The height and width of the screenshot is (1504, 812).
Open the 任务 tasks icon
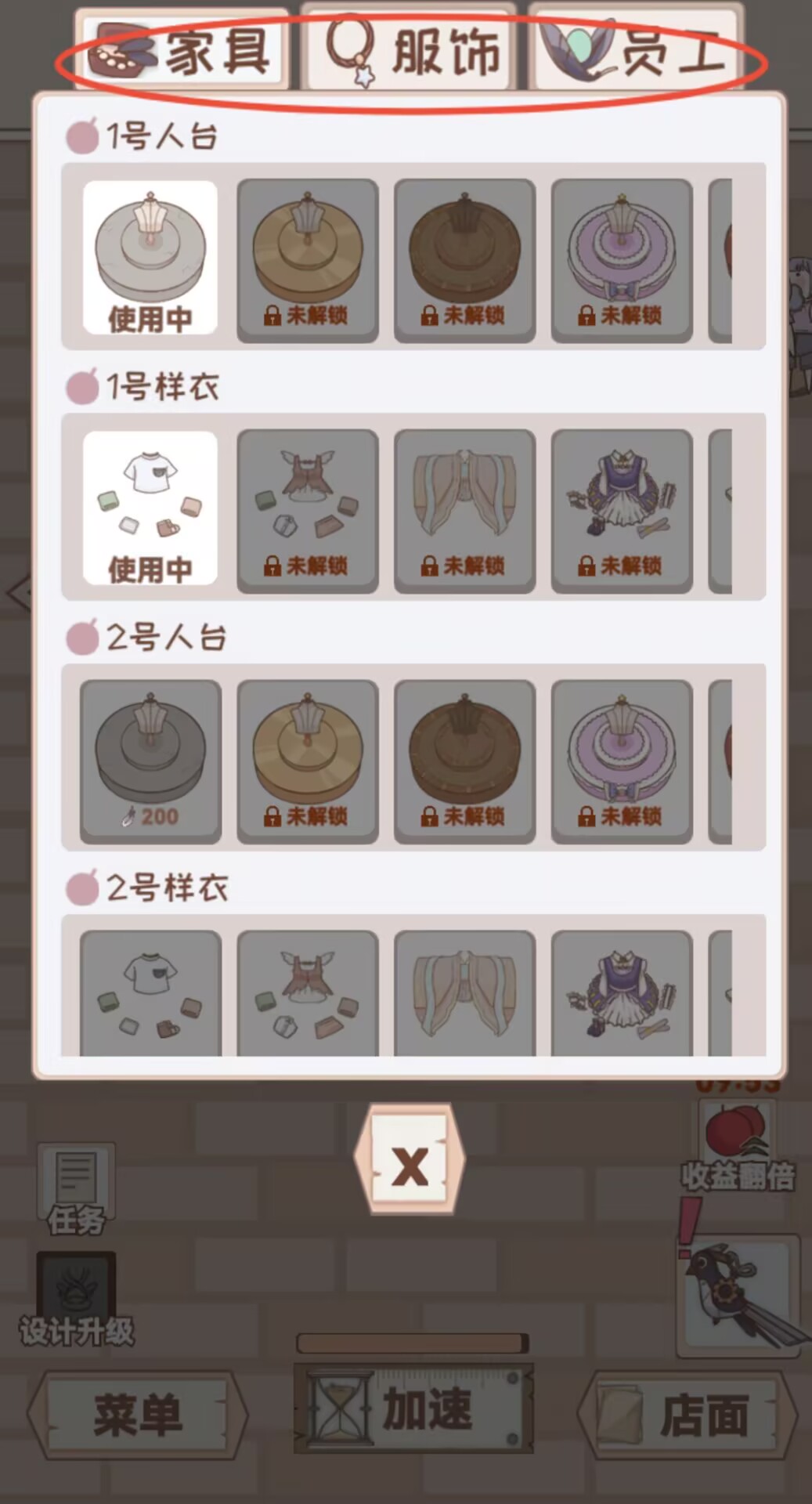(76, 1187)
